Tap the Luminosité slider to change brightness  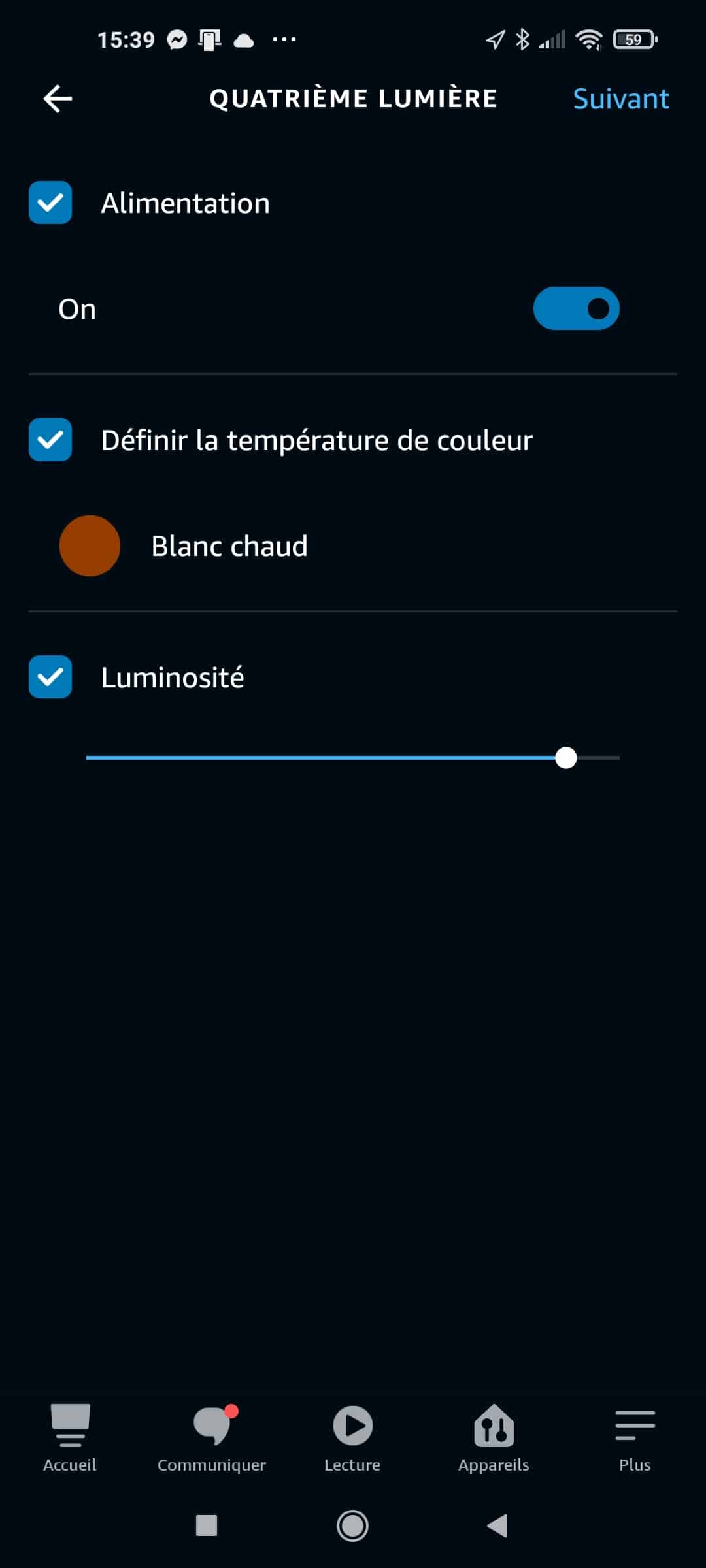tap(353, 758)
